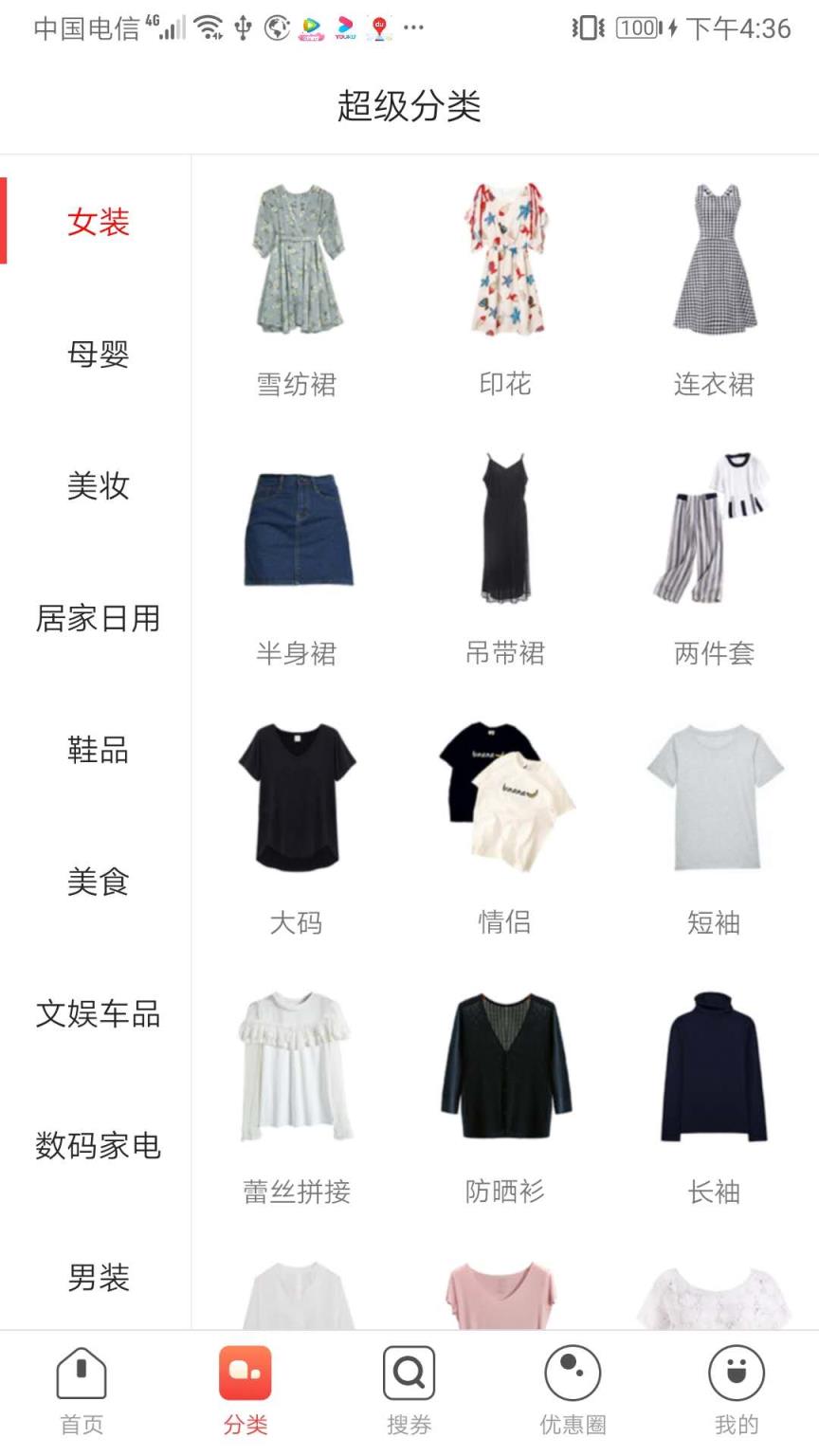
Task: Tap the denim skirt 半身裙 thumbnail
Action: tap(299, 531)
